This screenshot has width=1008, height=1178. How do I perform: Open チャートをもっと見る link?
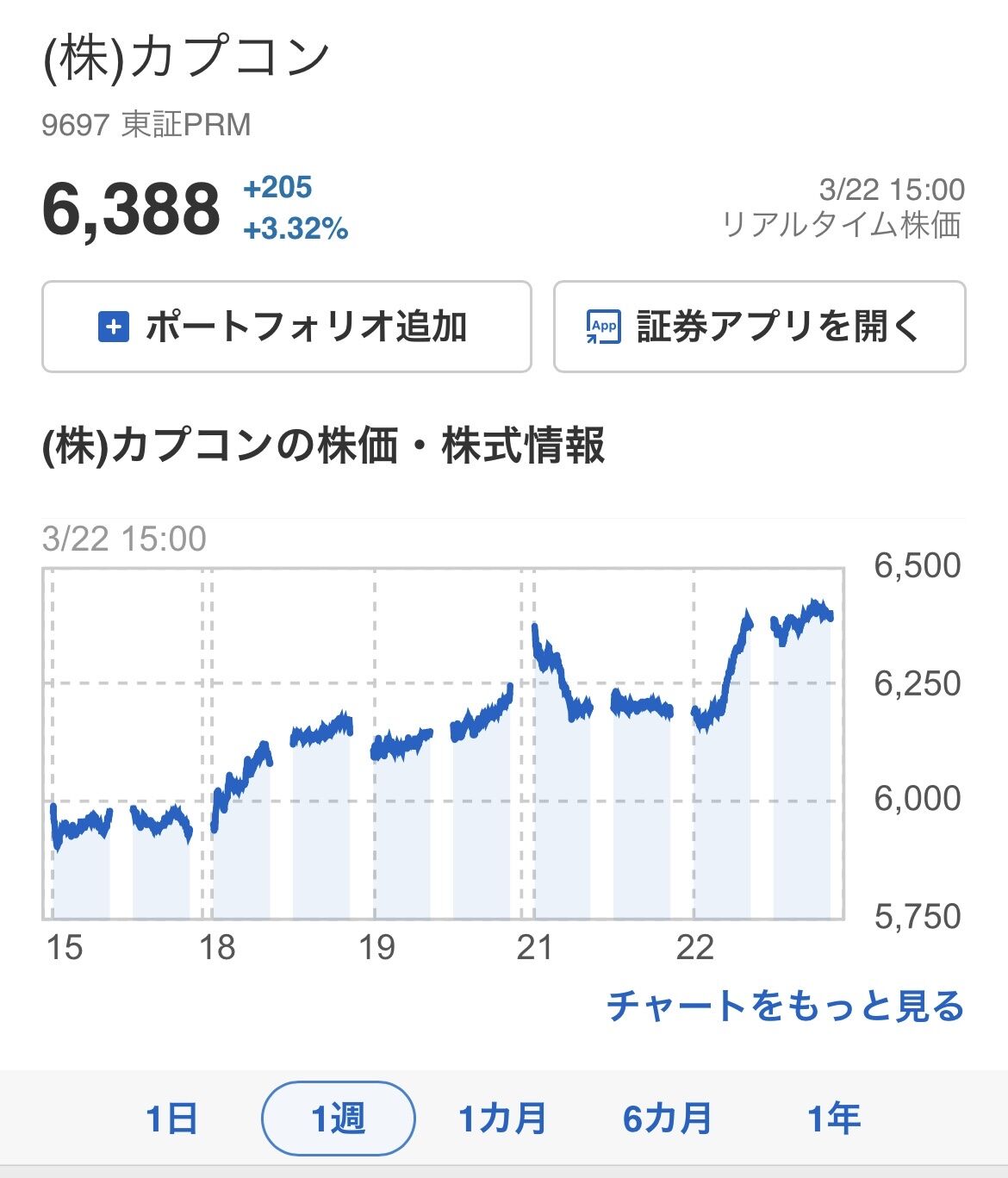(785, 1007)
